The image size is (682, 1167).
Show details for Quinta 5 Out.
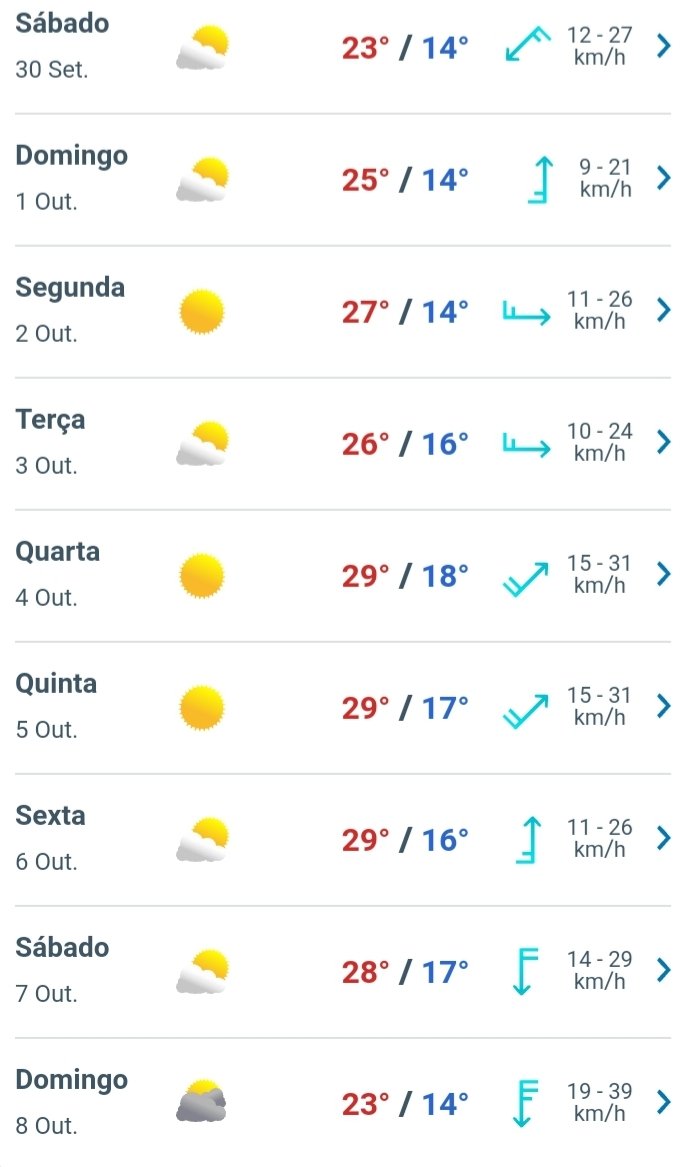[x=341, y=707]
